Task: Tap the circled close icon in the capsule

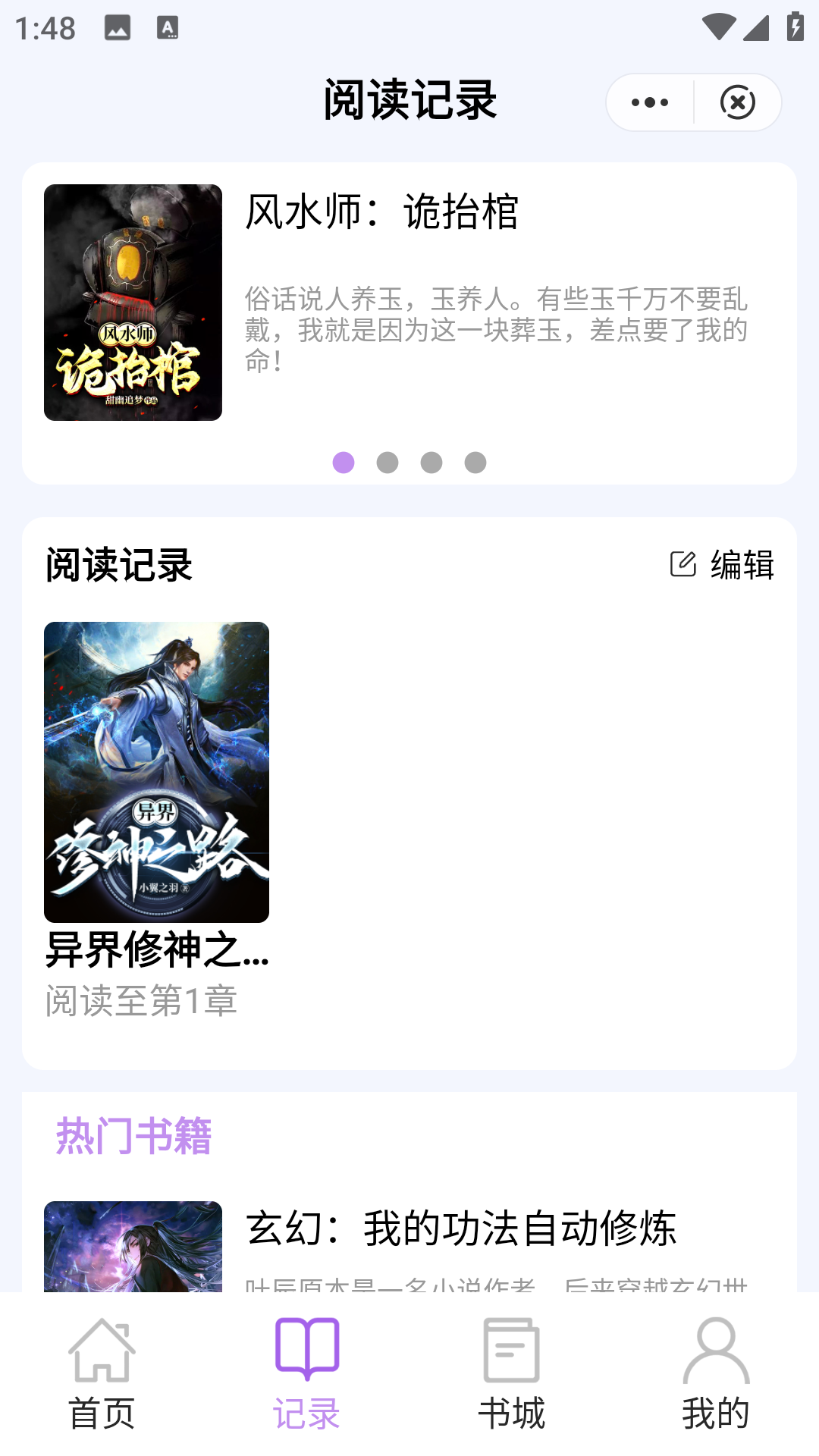Action: (x=738, y=102)
